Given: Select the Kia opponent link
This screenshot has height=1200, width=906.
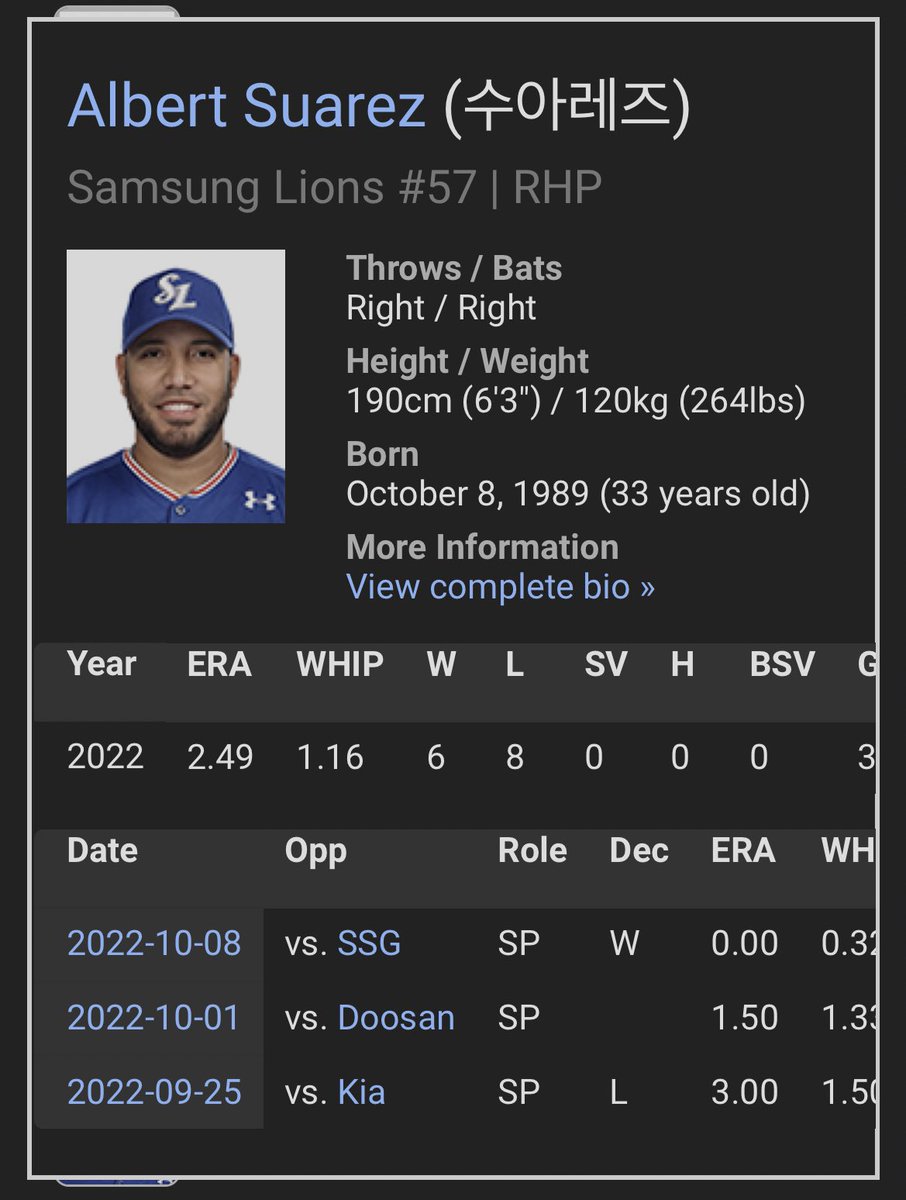Looking at the screenshot, I should tap(361, 1092).
